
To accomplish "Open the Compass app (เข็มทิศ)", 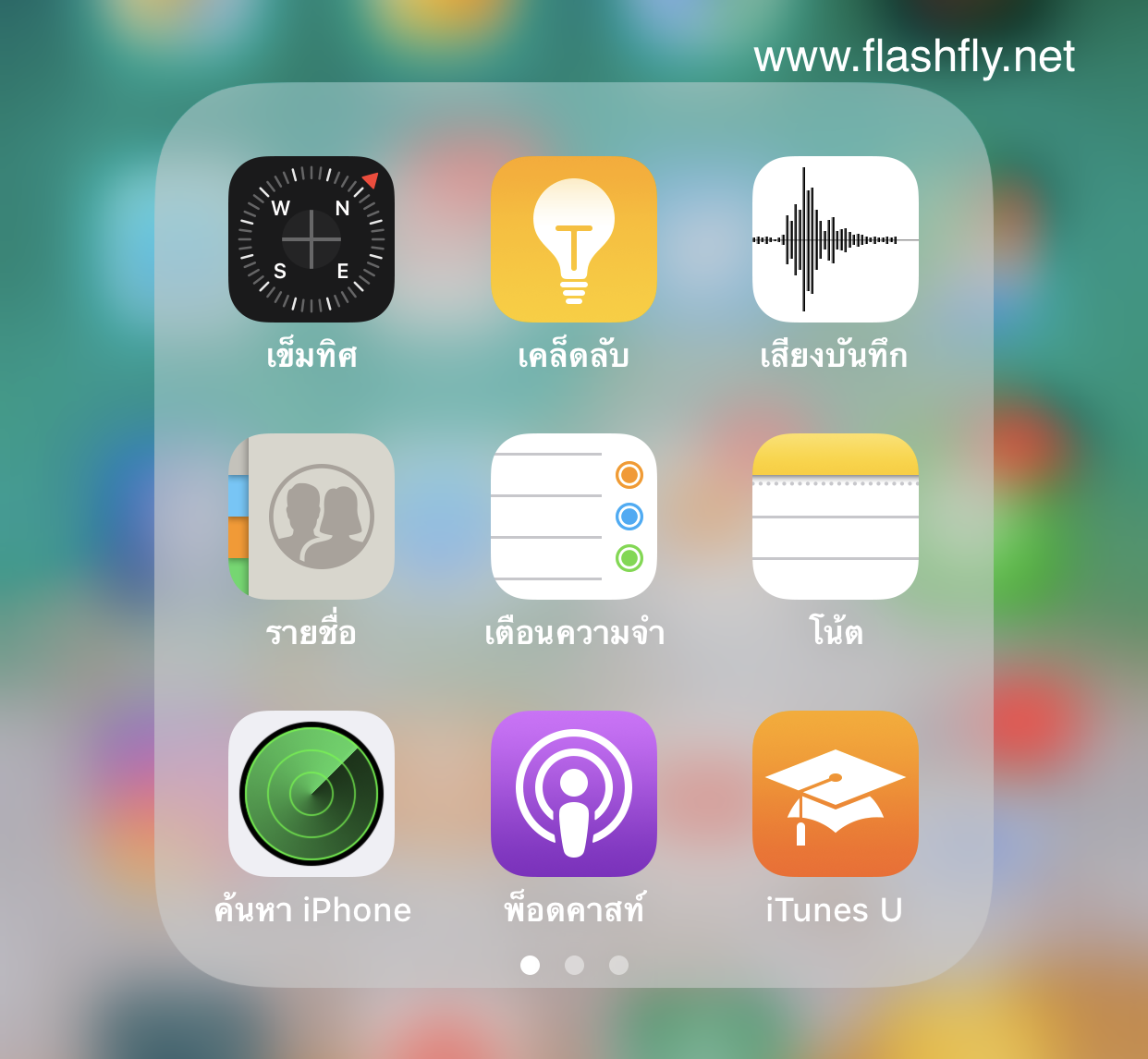I will 311,239.
